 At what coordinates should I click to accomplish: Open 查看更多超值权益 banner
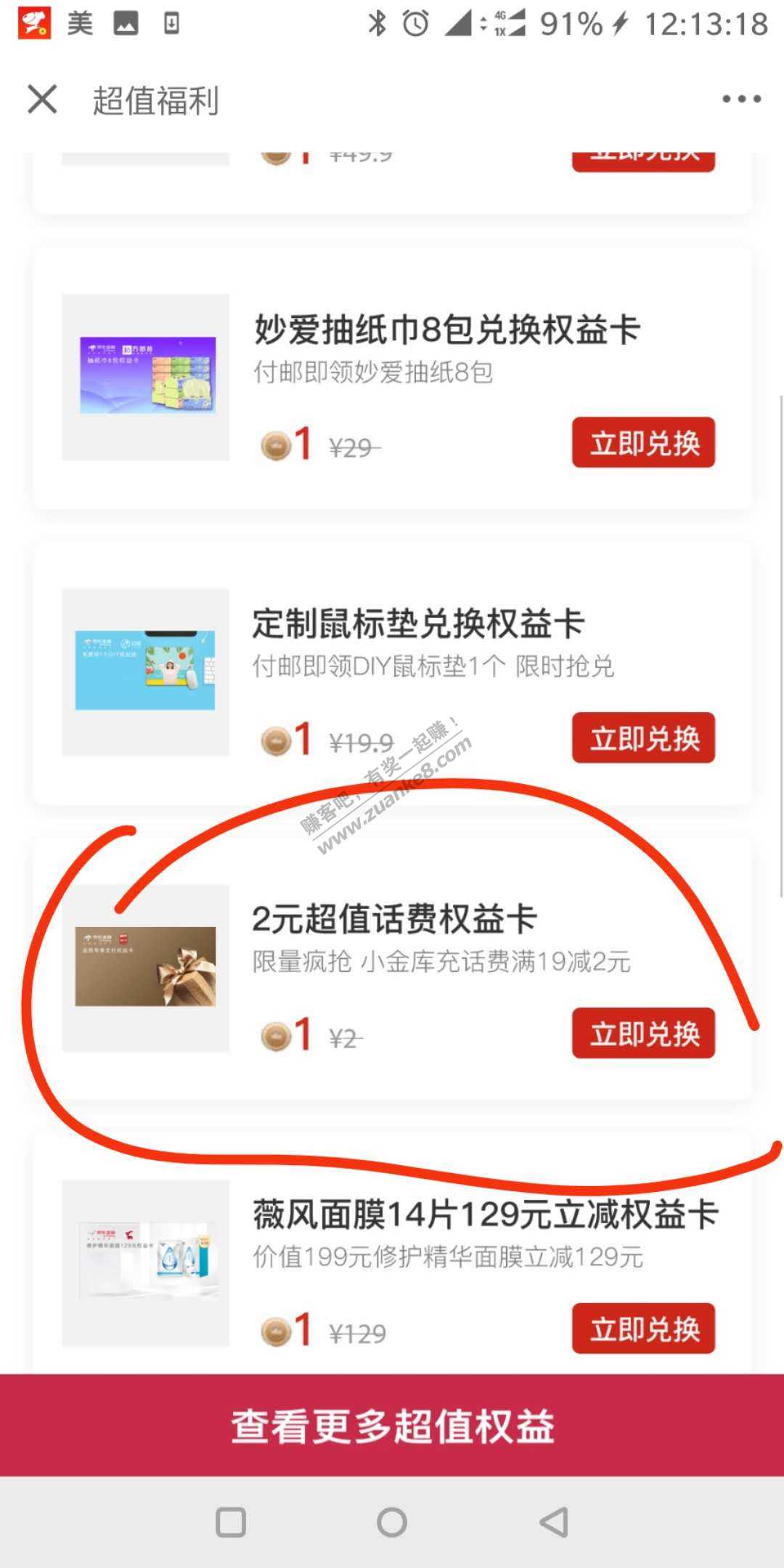coord(392,1426)
